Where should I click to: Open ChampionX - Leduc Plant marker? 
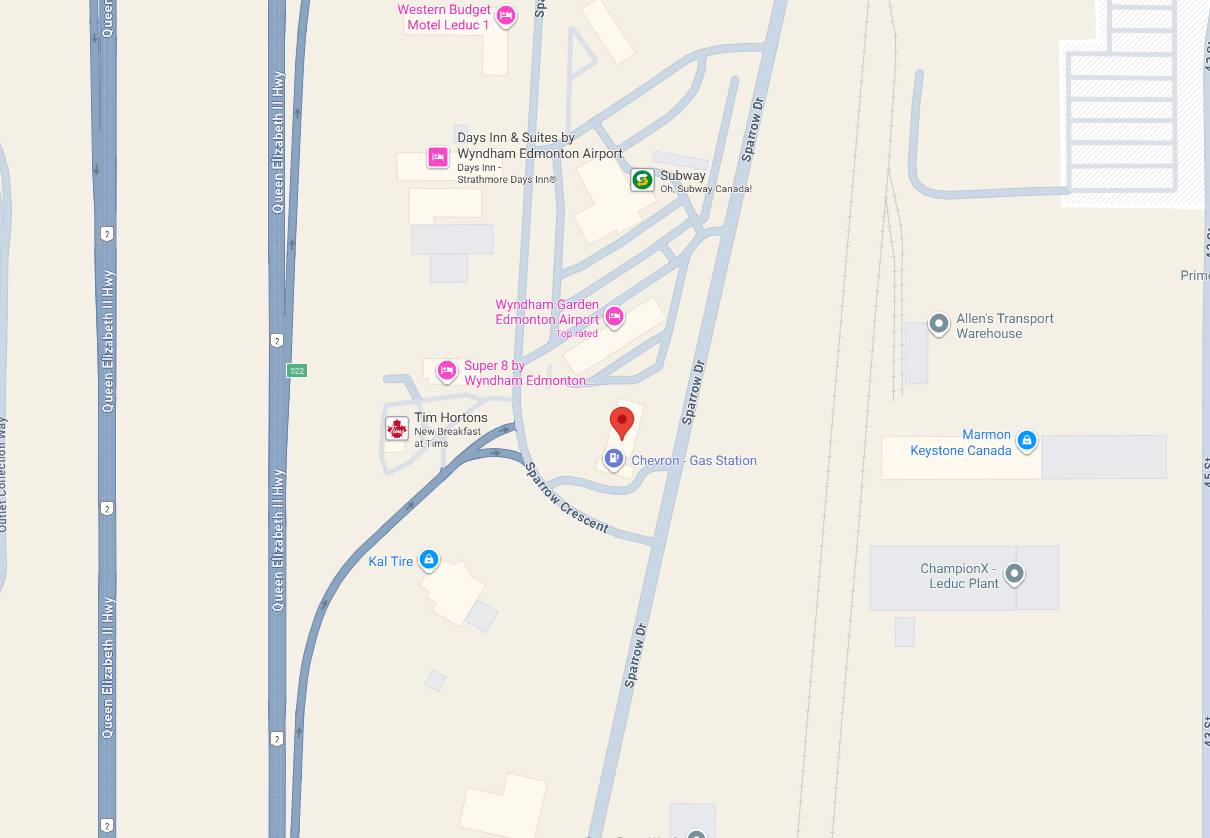click(1015, 574)
